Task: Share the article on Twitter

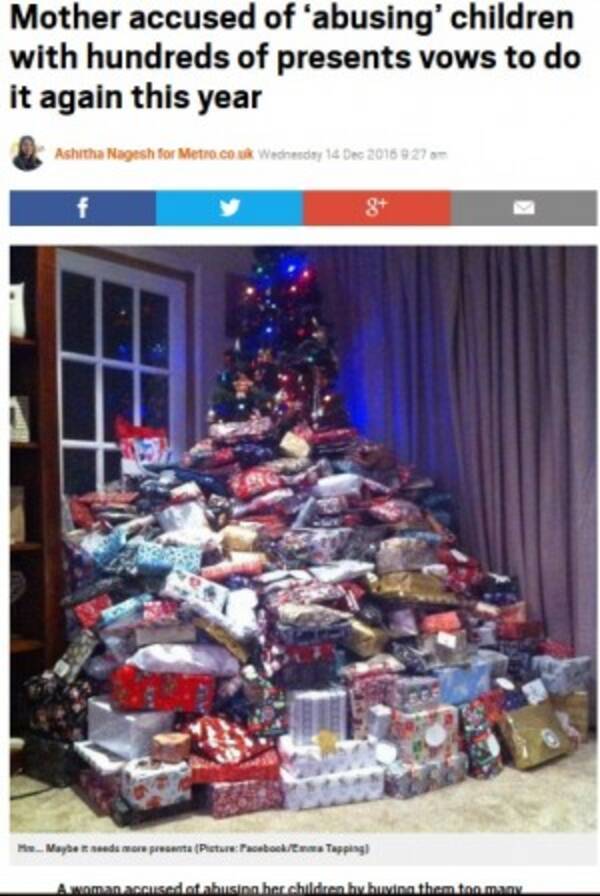Action: point(230,208)
